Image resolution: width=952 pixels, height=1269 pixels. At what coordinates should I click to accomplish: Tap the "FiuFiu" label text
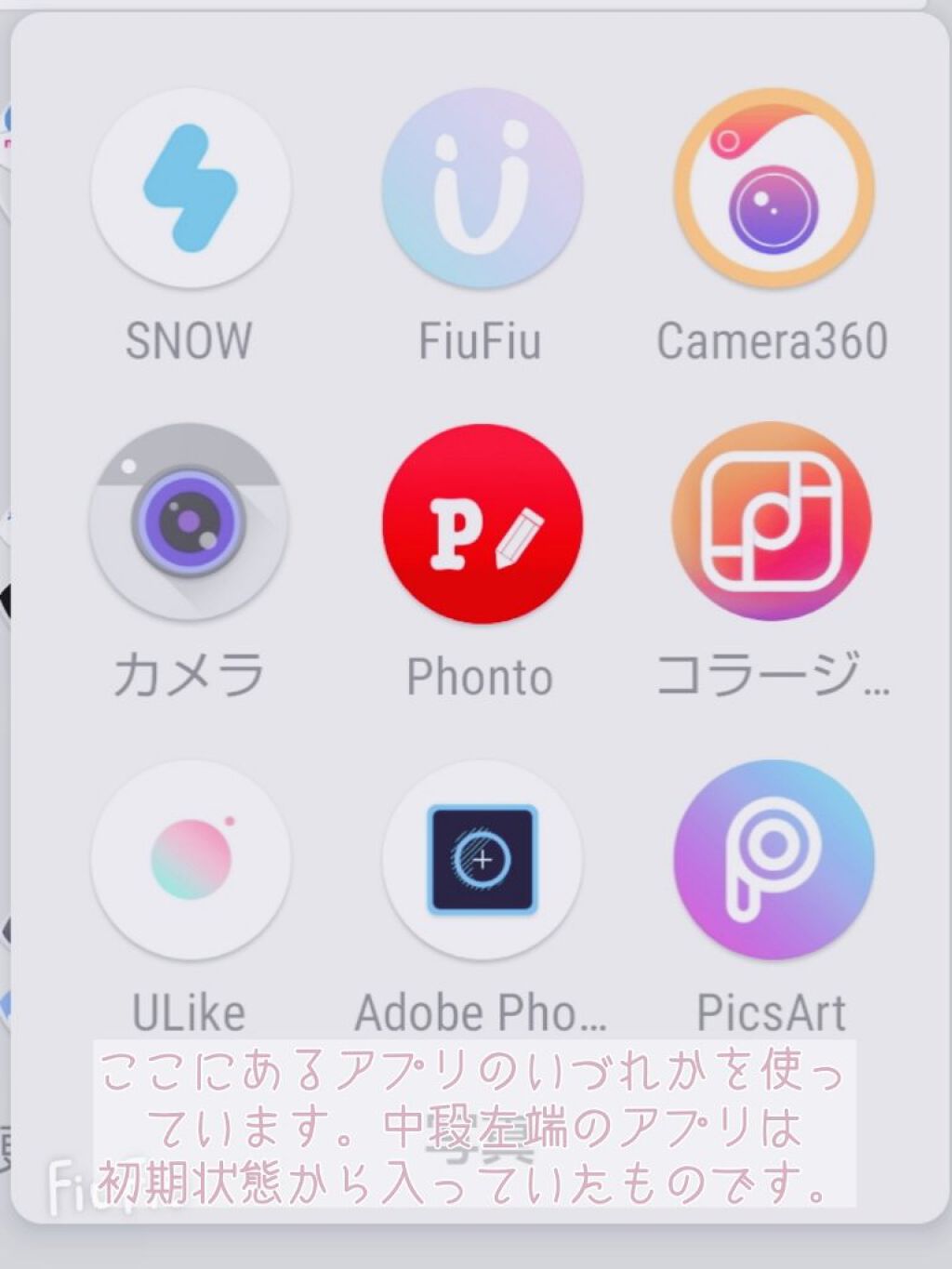(x=482, y=338)
